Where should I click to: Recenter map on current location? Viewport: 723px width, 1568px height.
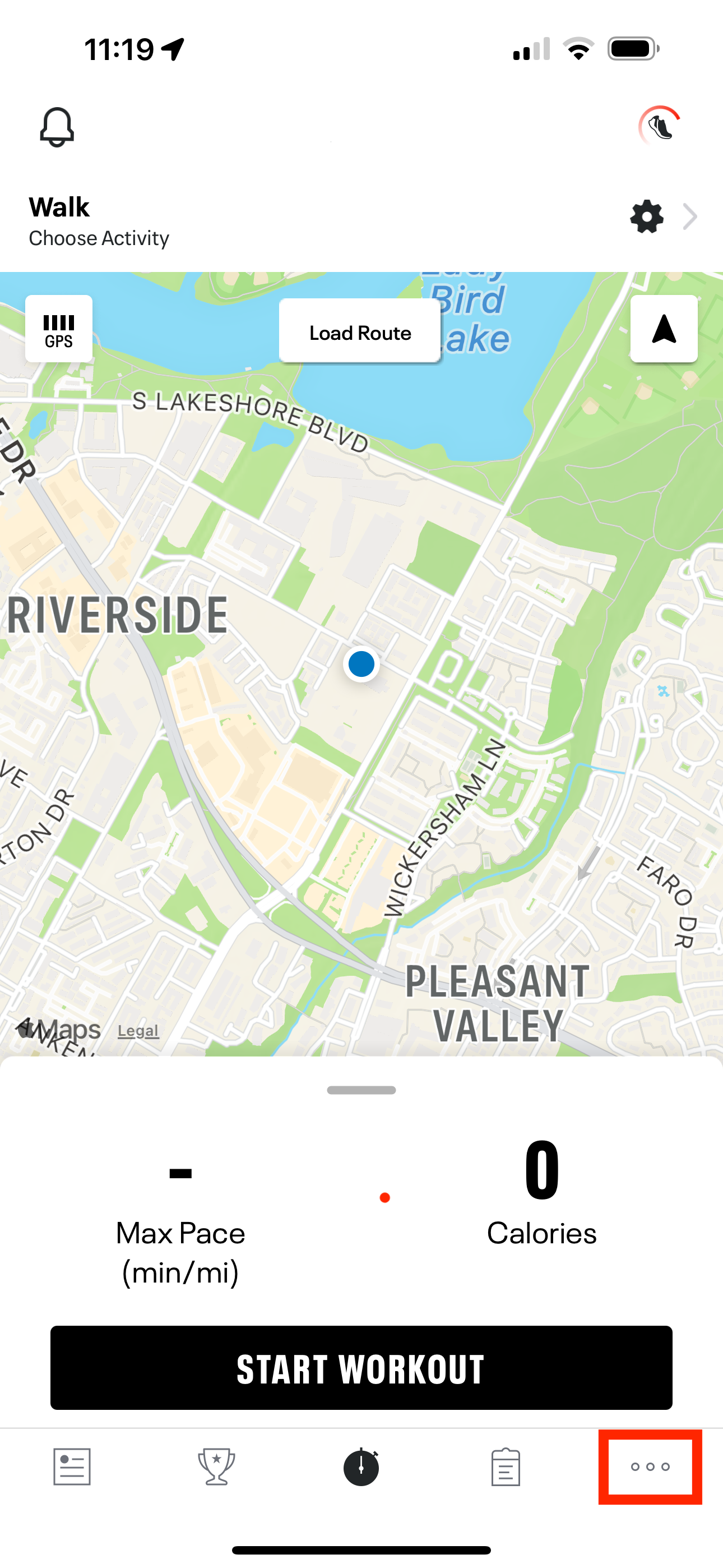664,329
